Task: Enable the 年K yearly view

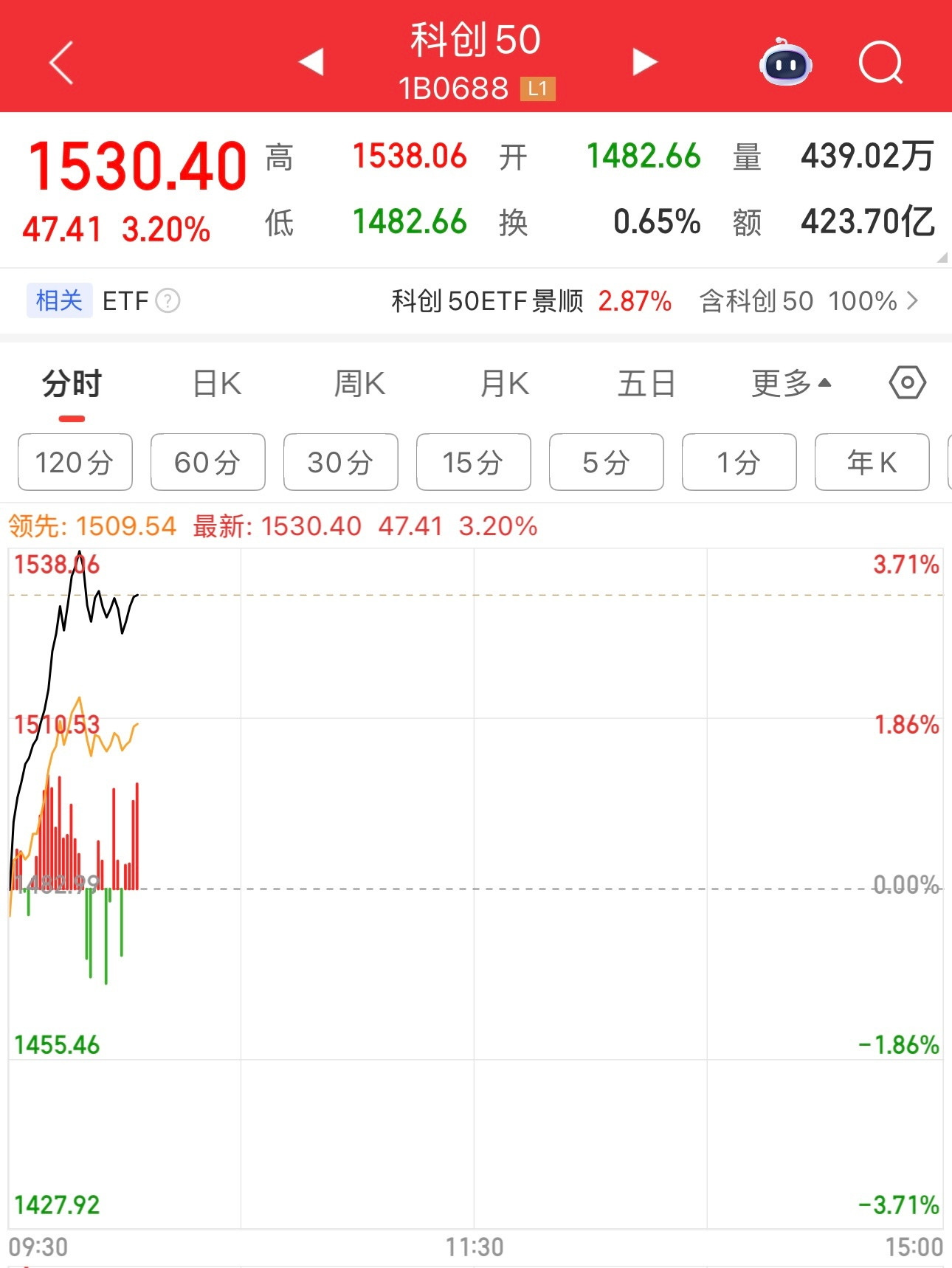Action: tap(872, 462)
